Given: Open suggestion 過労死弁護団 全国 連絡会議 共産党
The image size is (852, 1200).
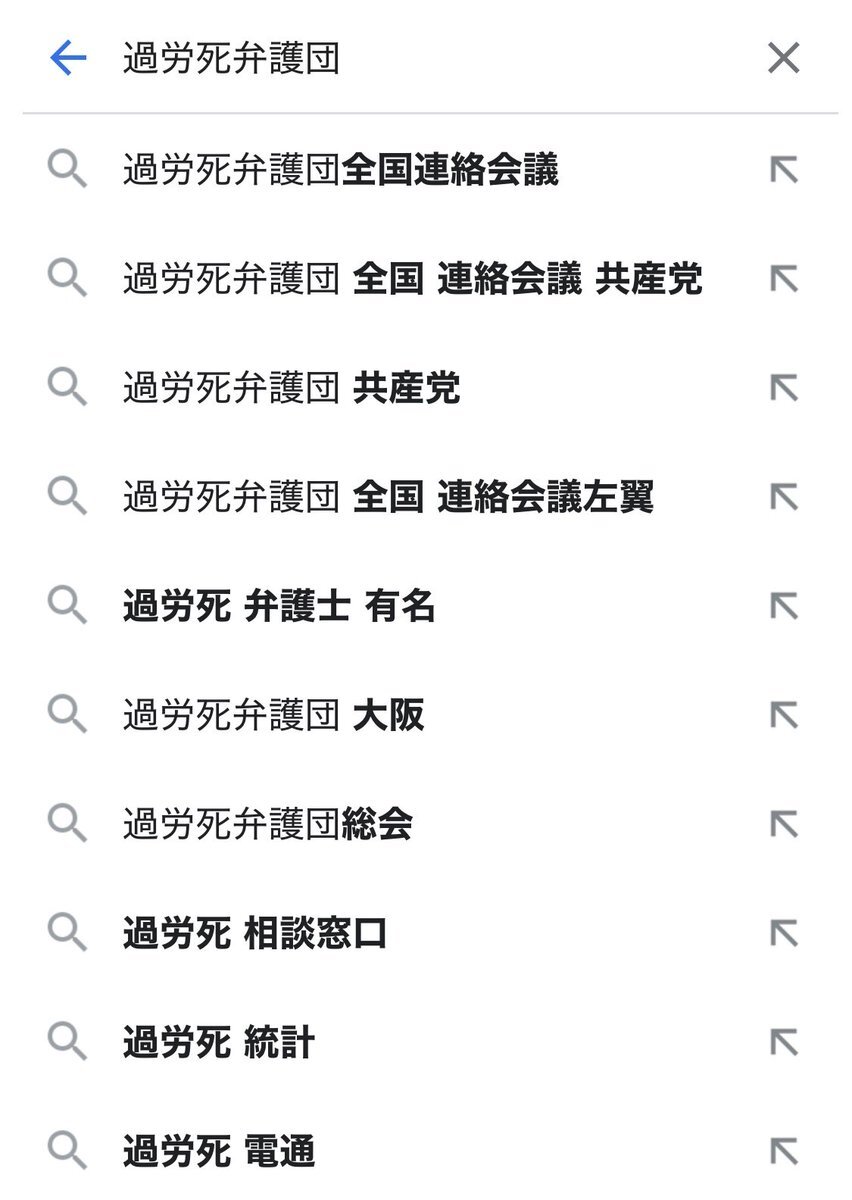Looking at the screenshot, I should [x=412, y=280].
